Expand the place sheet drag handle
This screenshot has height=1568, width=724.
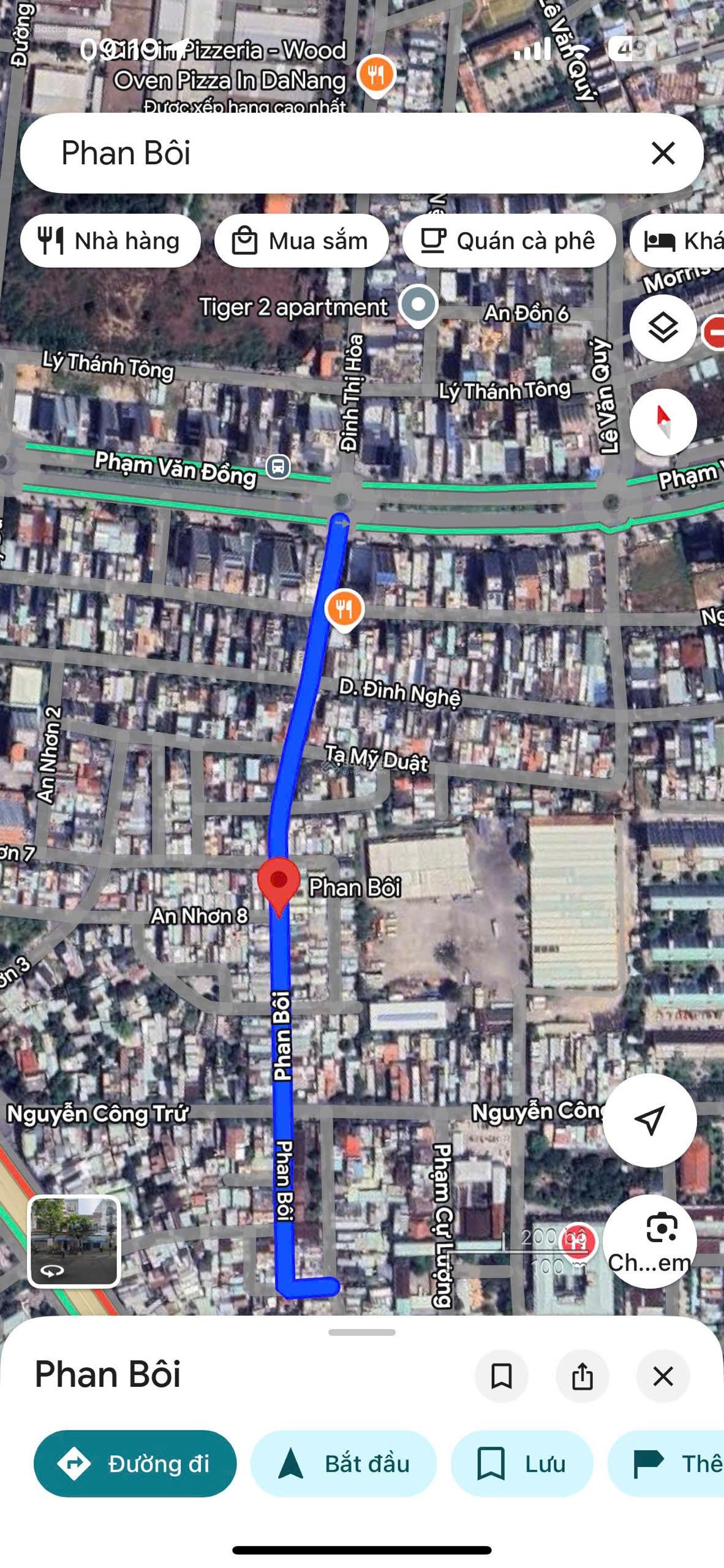[x=362, y=1332]
